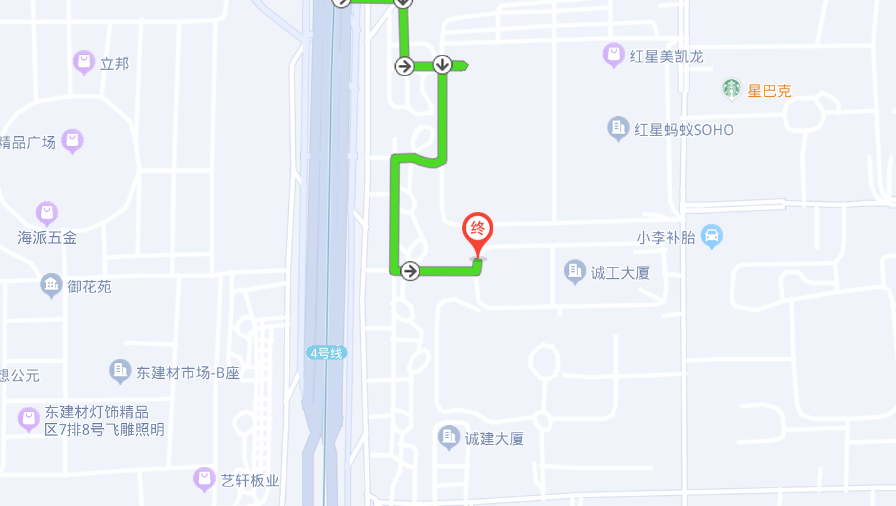Tap the red destination marker 终
Viewport: 896px width, 506px height.
477,232
